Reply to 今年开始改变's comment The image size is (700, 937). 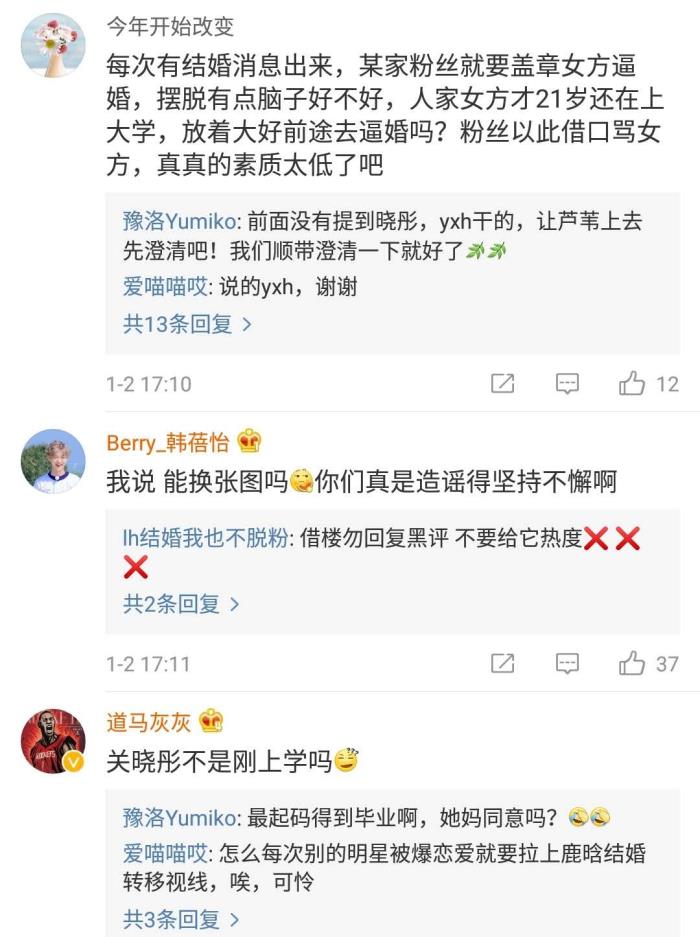(567, 384)
